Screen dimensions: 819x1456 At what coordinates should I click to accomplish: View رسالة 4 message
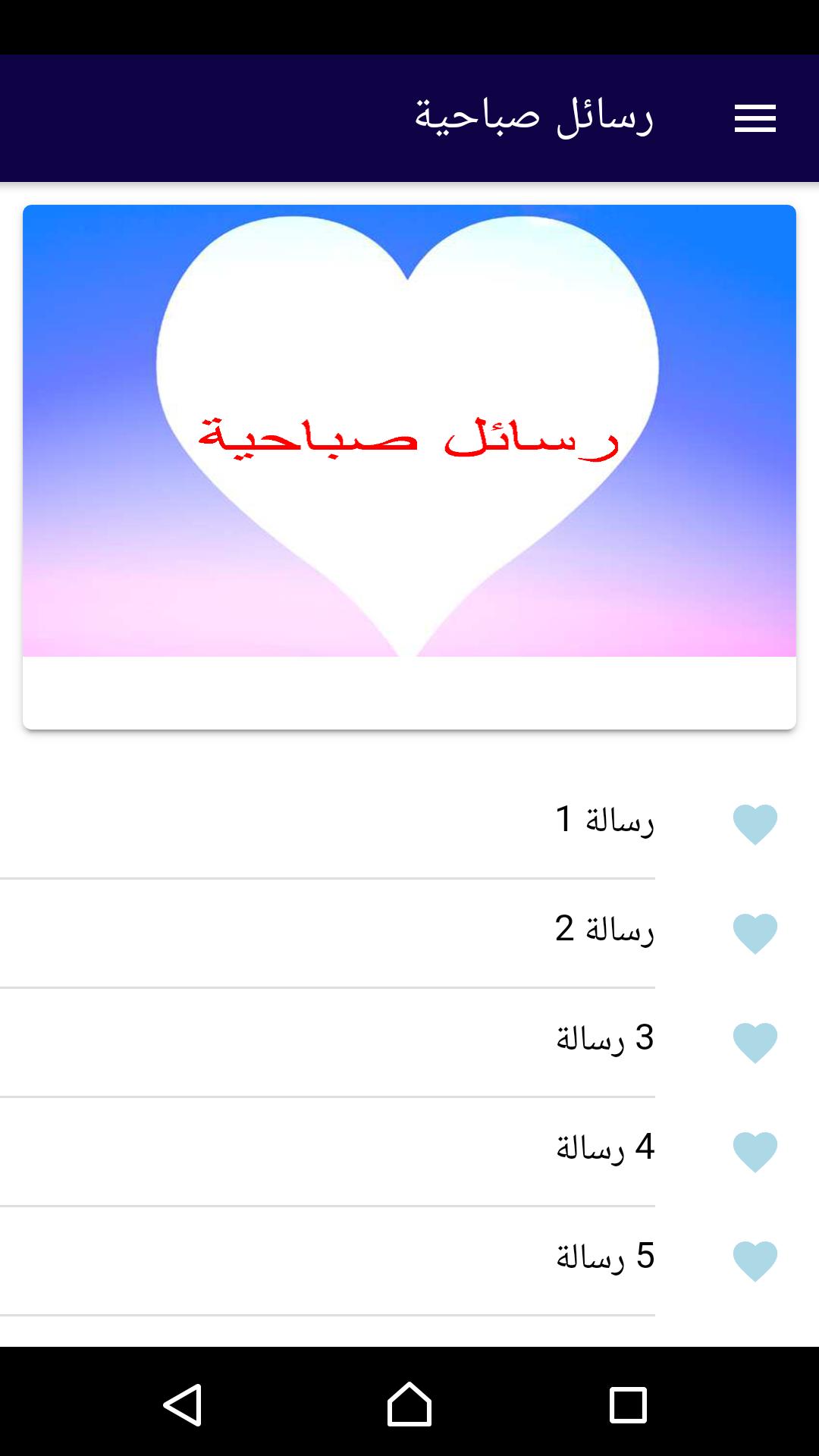[604, 1148]
